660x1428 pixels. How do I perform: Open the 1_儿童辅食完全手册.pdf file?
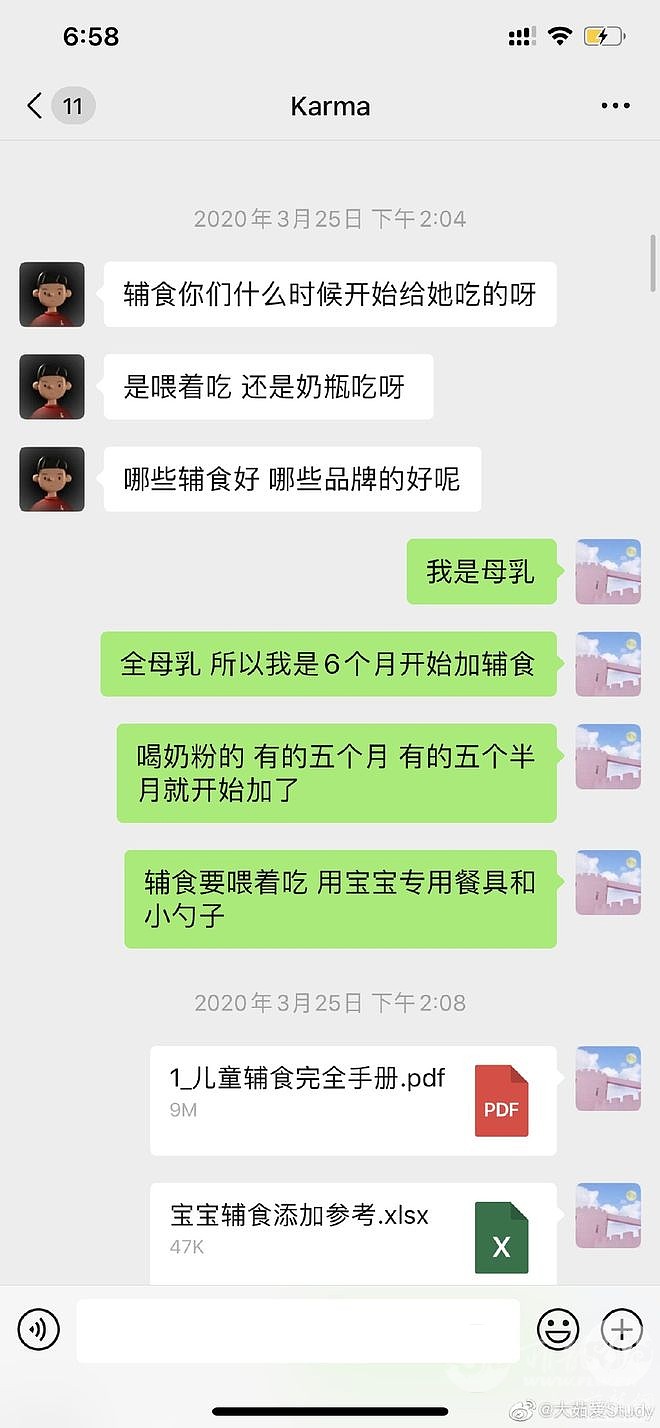pos(353,1100)
